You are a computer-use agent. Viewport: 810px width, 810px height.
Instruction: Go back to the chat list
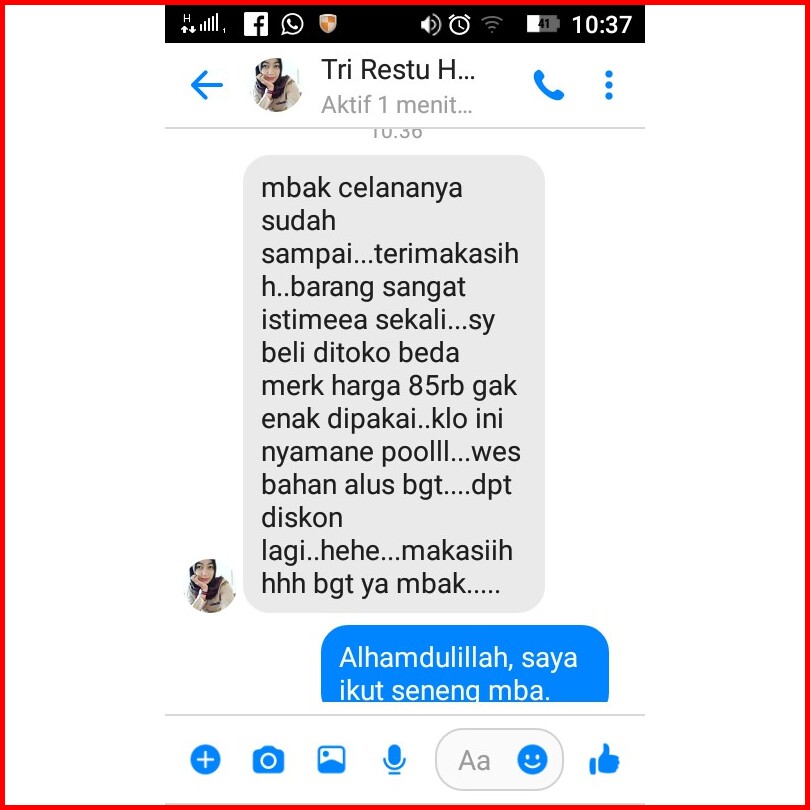pyautogui.click(x=206, y=86)
